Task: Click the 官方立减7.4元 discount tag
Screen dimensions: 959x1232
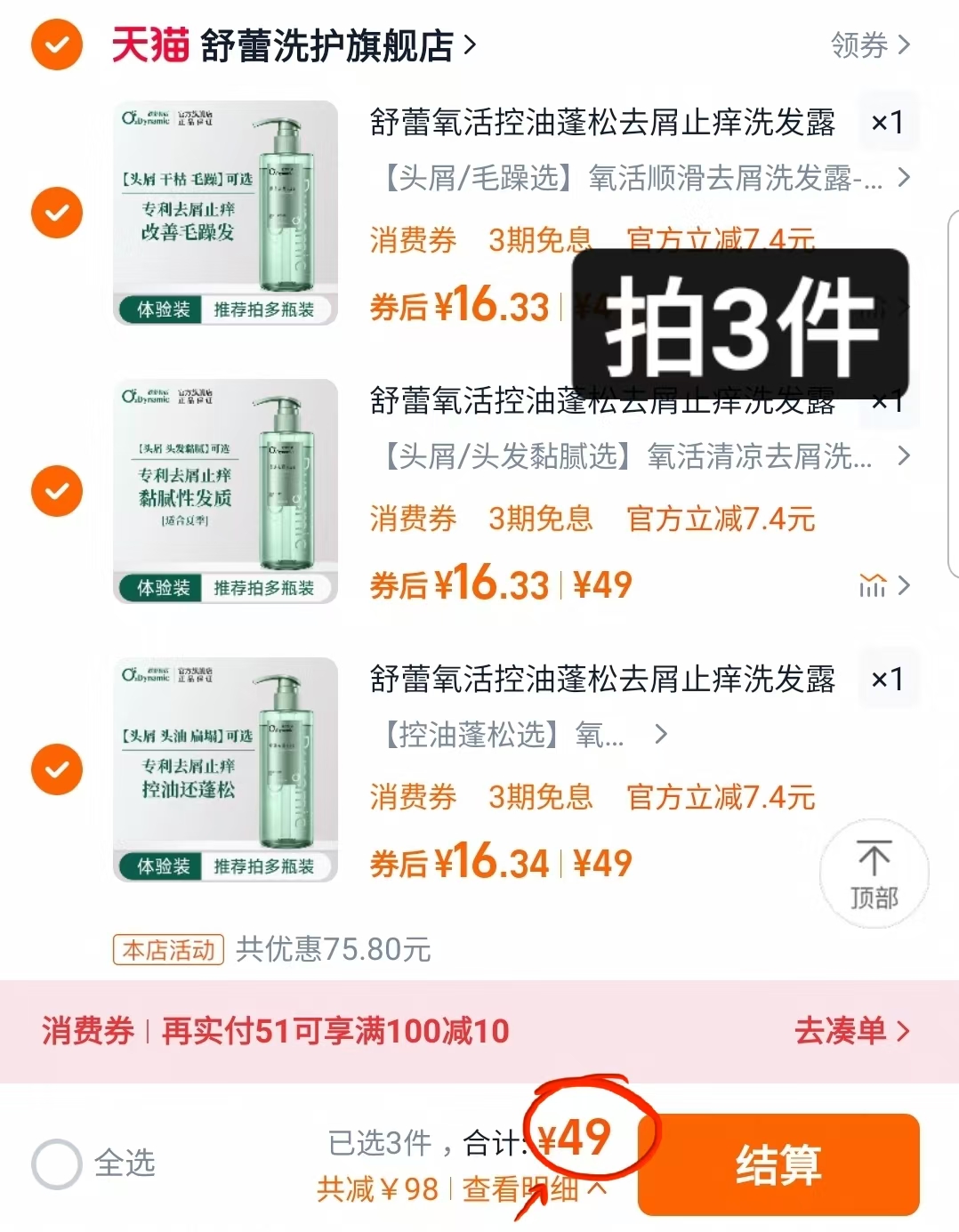Action: tap(721, 241)
